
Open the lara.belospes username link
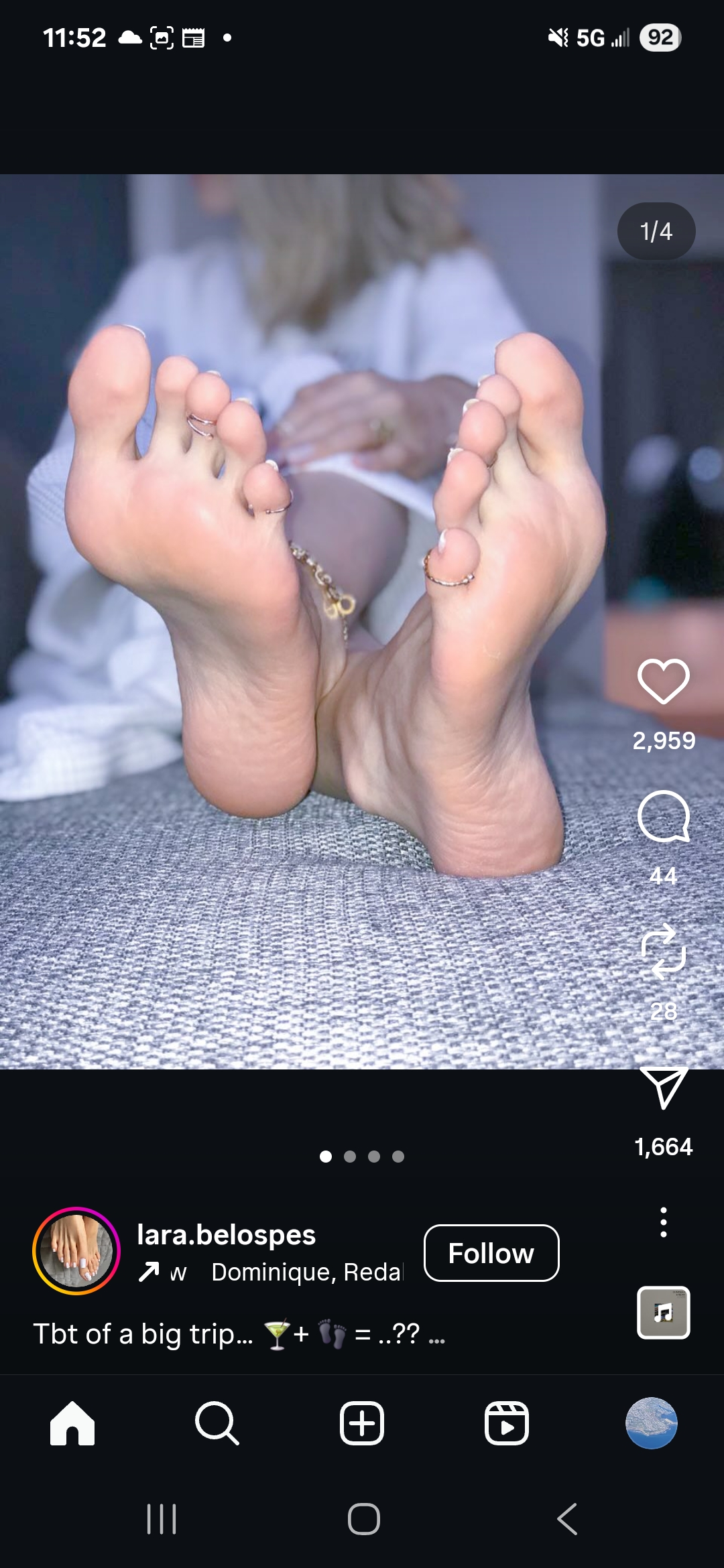pos(226,1234)
